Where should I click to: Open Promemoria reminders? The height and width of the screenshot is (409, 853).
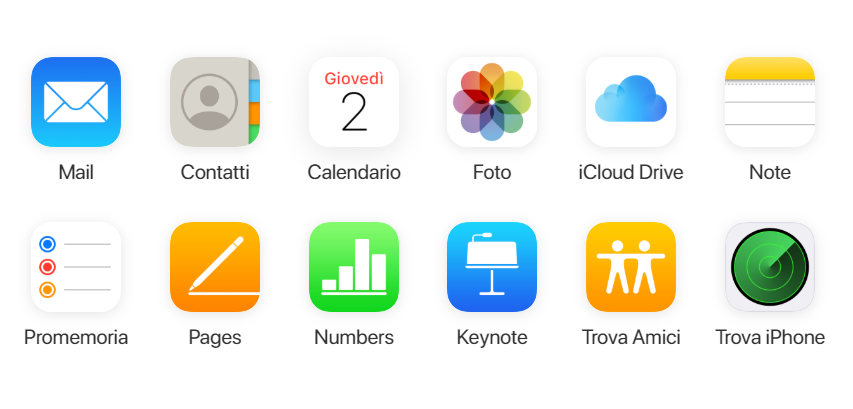pos(76,267)
